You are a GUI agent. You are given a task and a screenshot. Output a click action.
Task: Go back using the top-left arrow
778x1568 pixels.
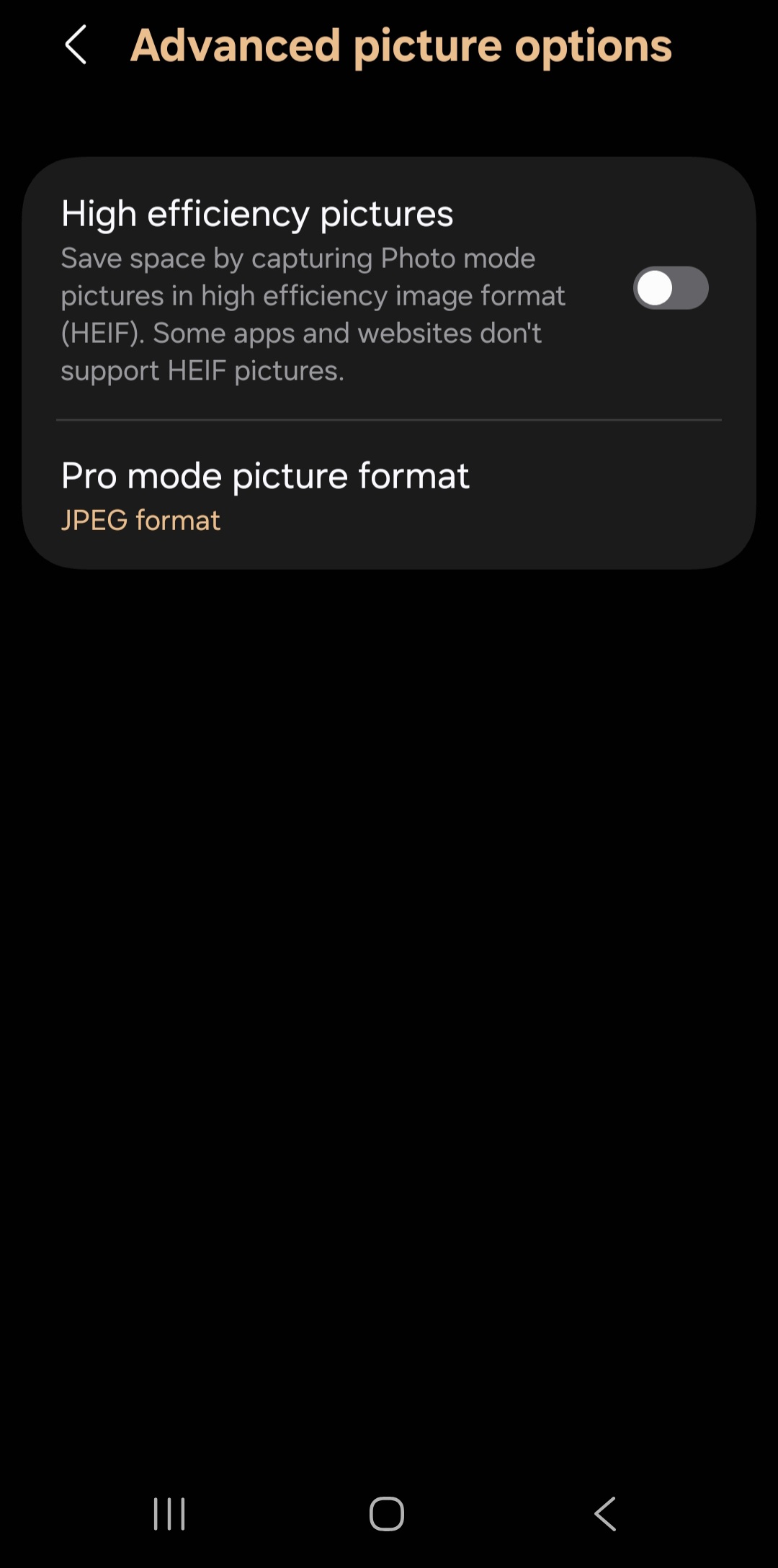pyautogui.click(x=76, y=45)
